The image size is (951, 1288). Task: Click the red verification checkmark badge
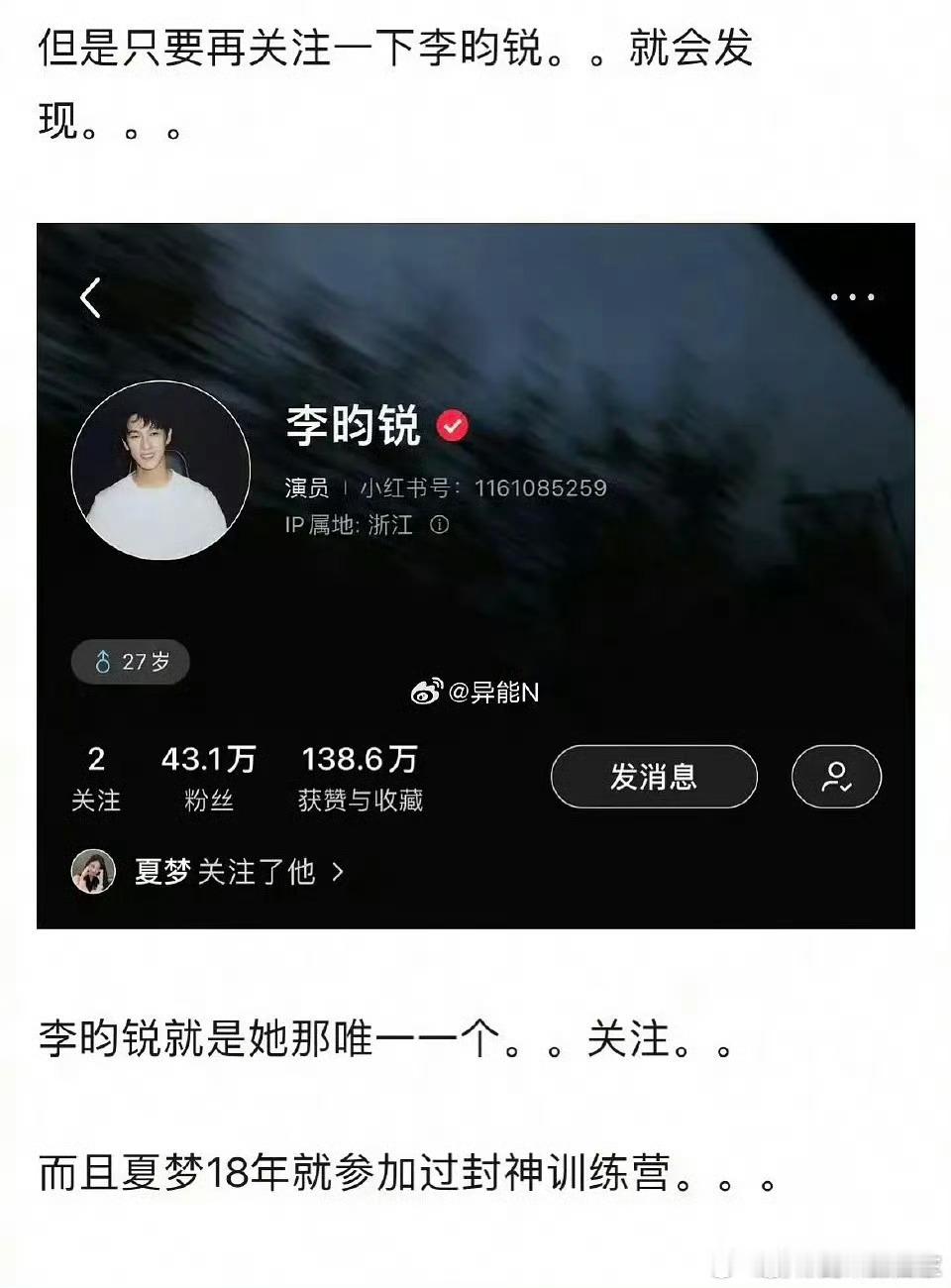(x=452, y=424)
